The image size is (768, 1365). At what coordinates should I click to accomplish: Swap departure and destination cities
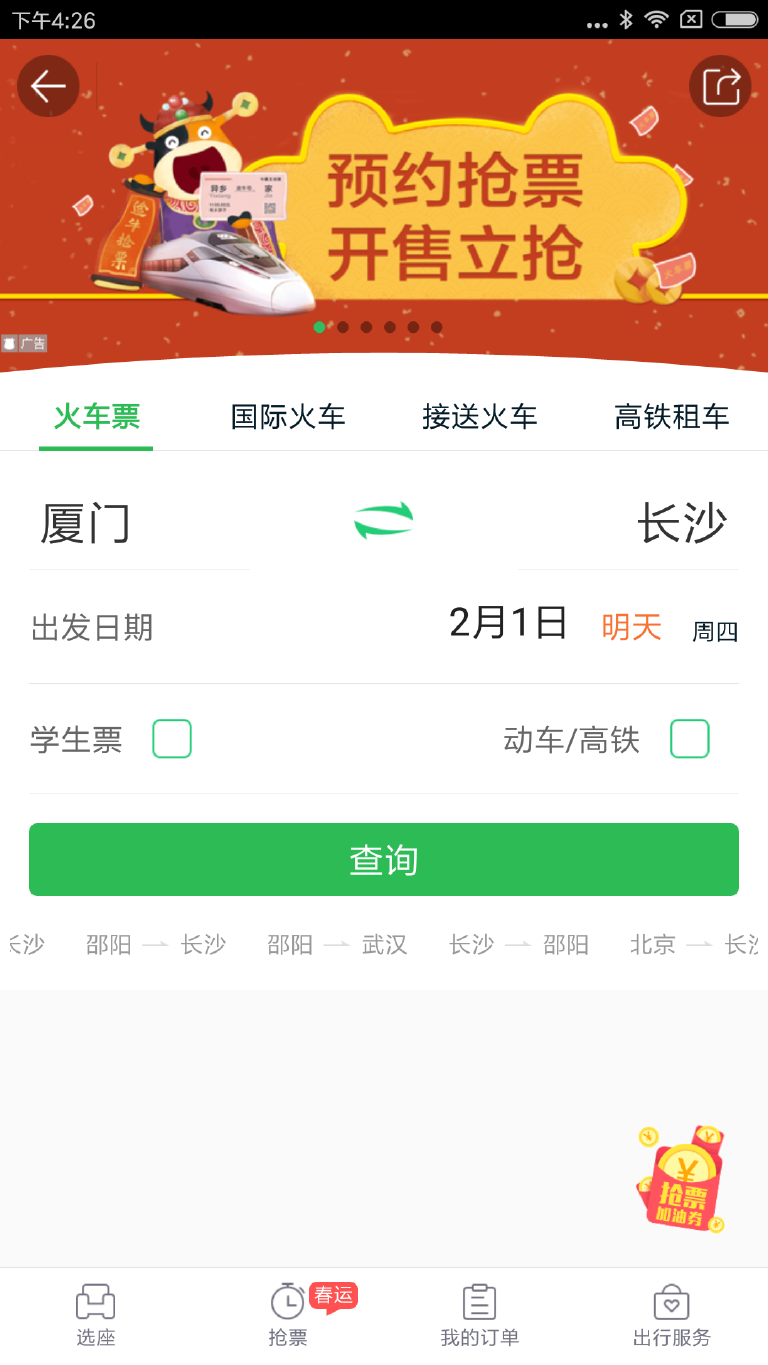384,522
